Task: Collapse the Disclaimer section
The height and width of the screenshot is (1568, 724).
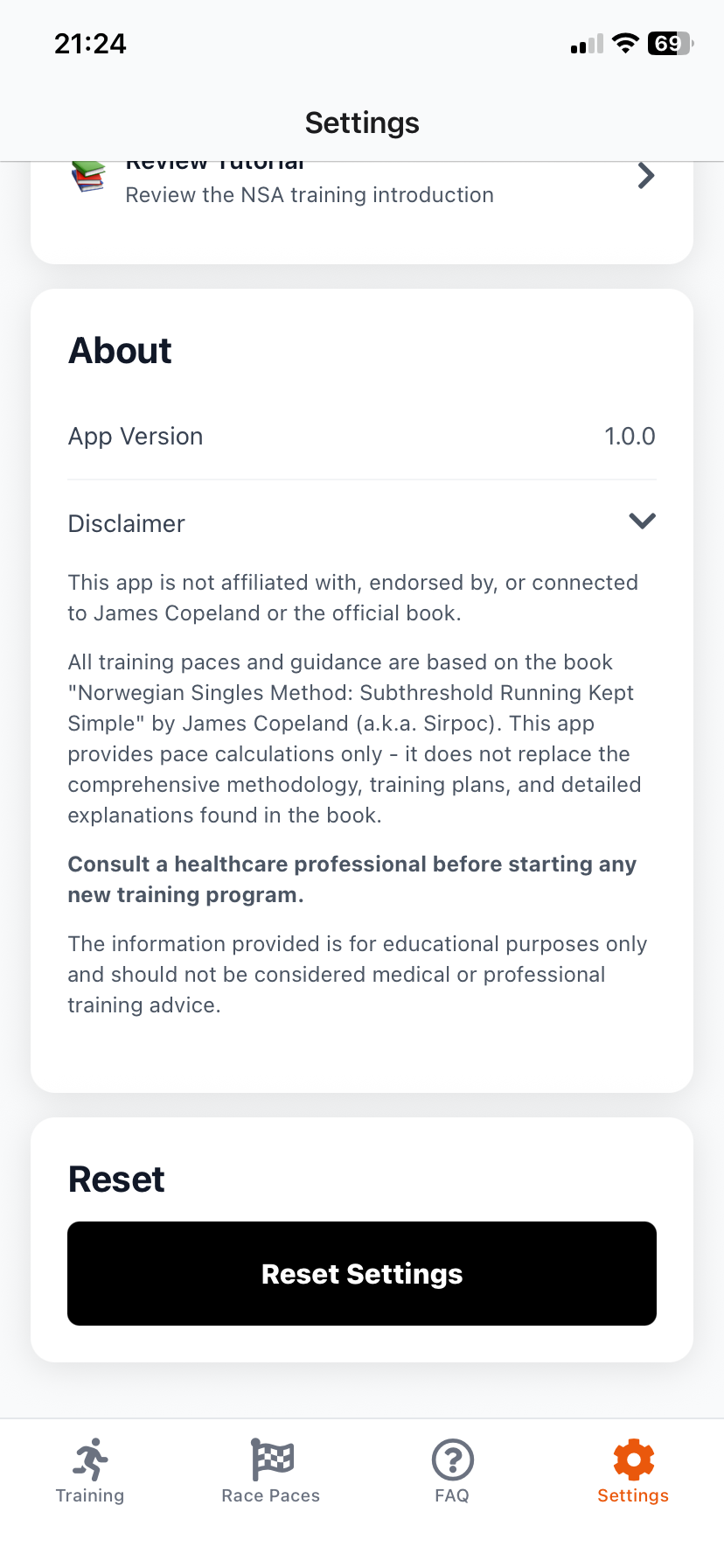Action: point(642,522)
